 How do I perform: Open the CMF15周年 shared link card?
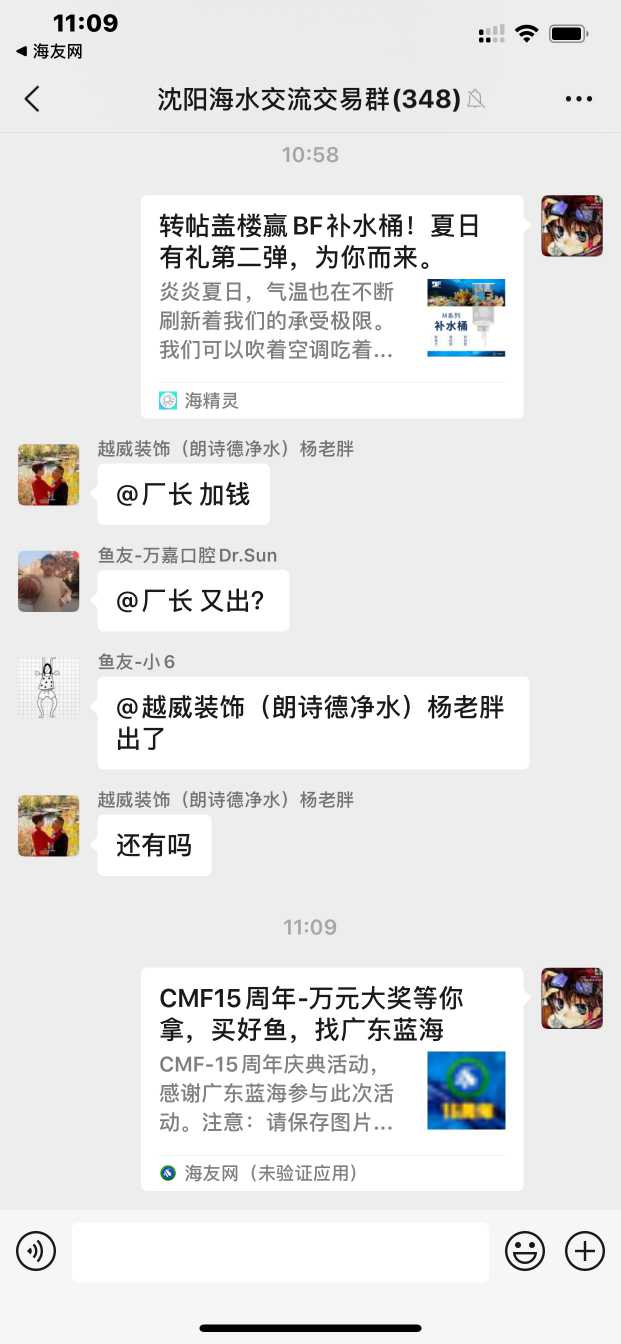click(x=332, y=1078)
